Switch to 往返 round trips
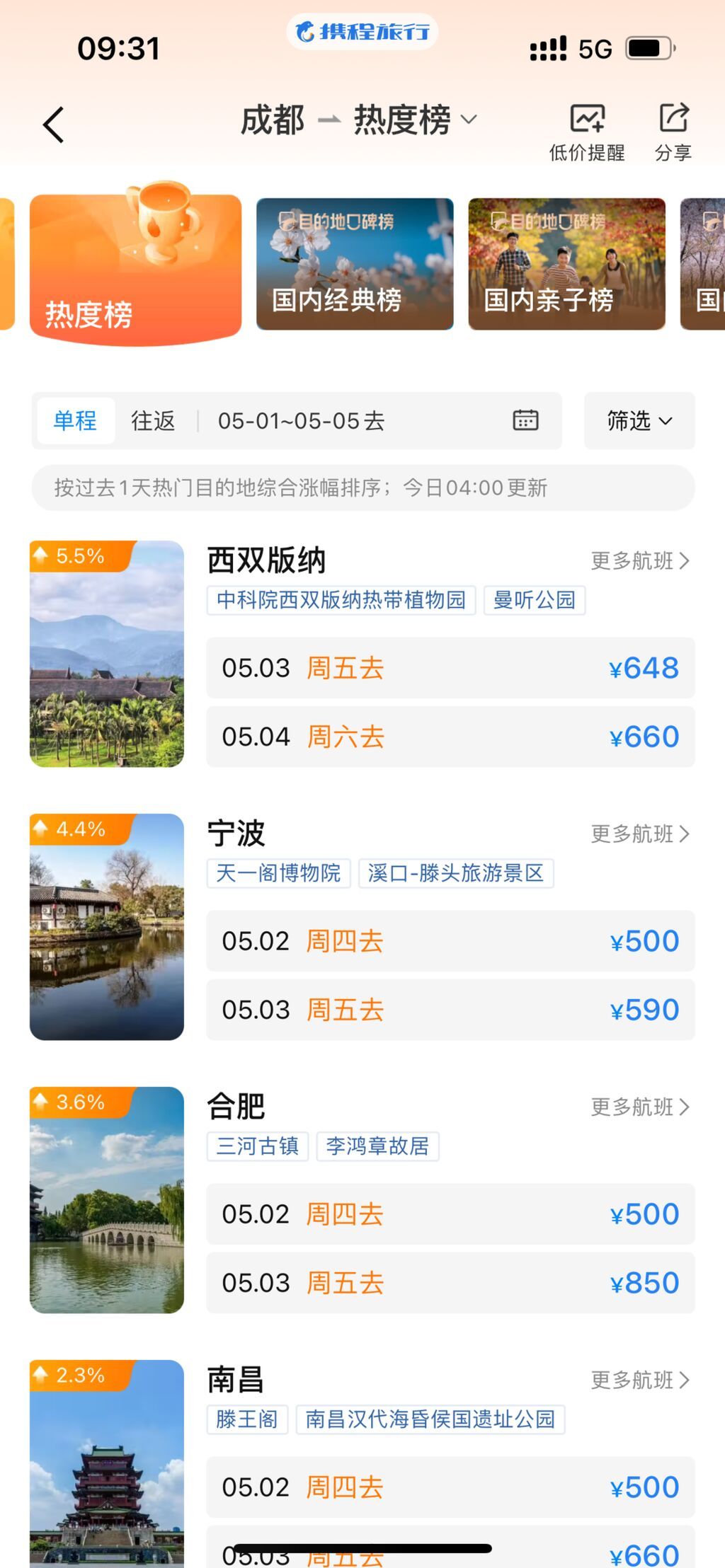 [153, 420]
